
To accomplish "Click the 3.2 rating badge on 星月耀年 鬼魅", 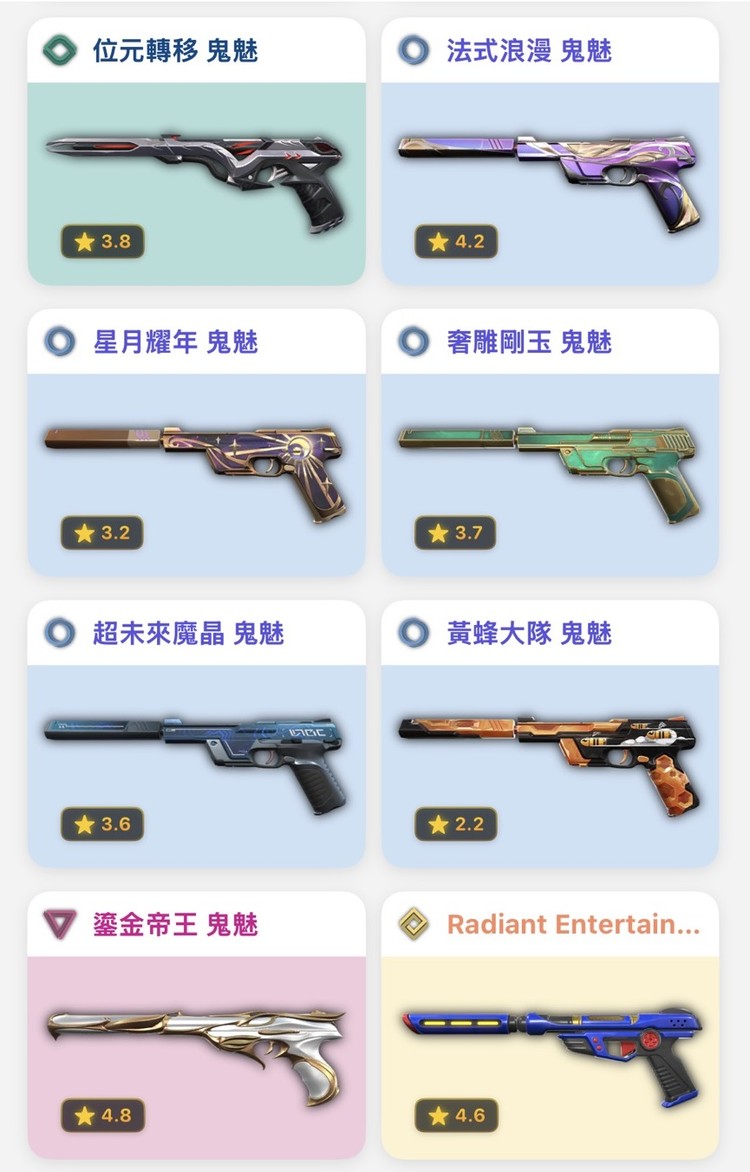I will pyautogui.click(x=104, y=532).
